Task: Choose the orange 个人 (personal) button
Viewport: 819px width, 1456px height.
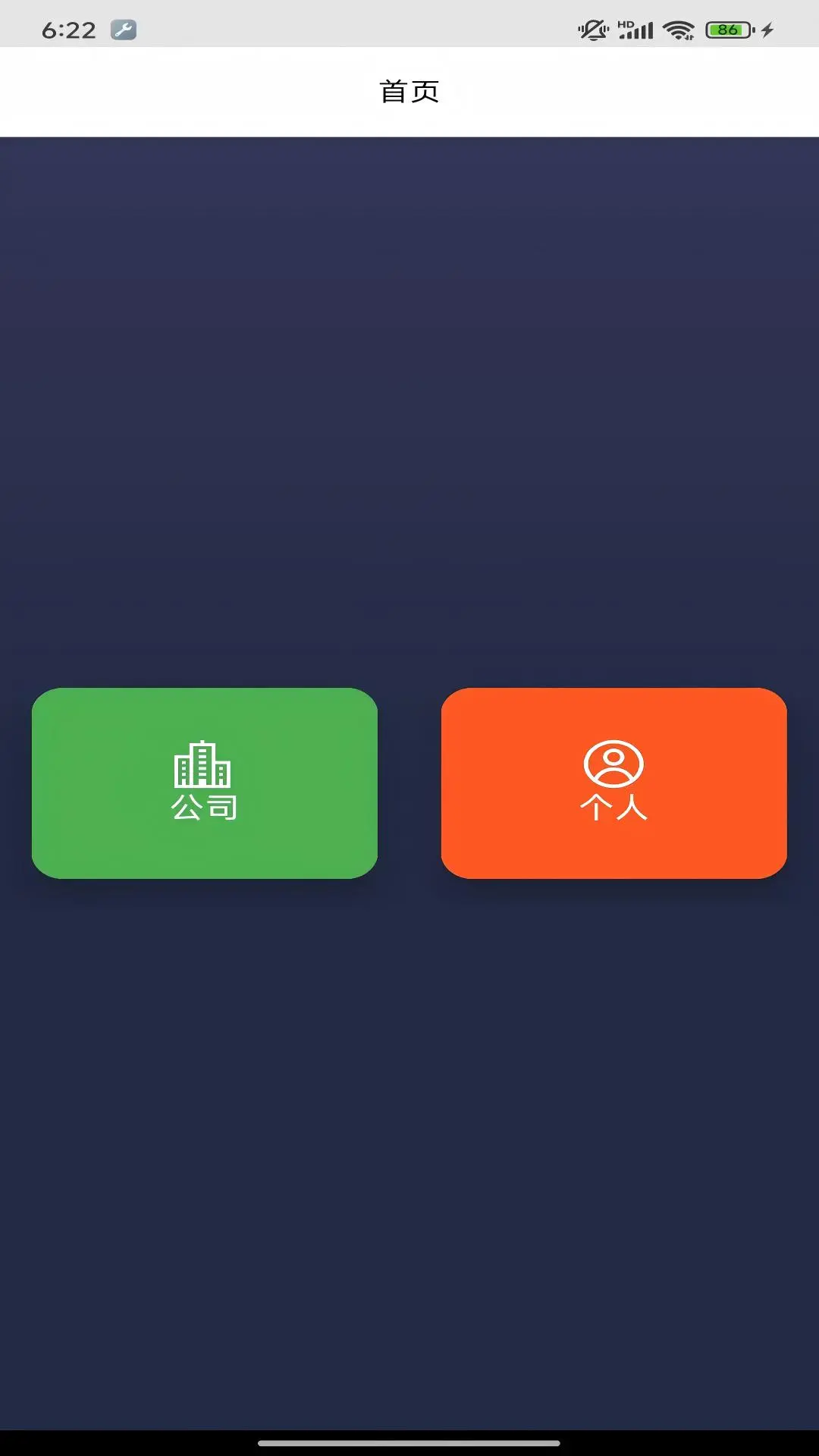Action: (613, 783)
